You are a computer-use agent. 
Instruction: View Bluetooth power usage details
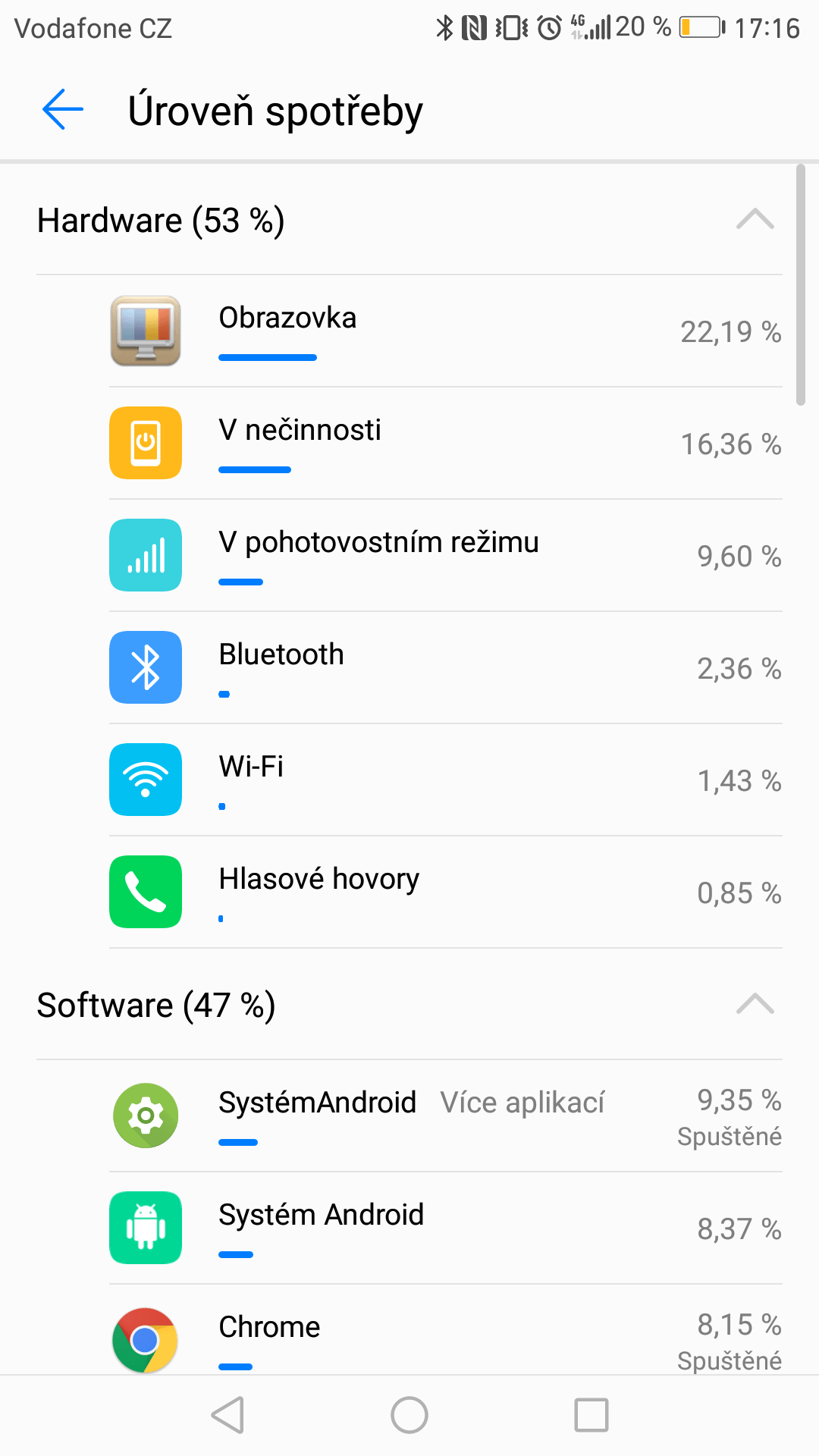pyautogui.click(x=446, y=668)
